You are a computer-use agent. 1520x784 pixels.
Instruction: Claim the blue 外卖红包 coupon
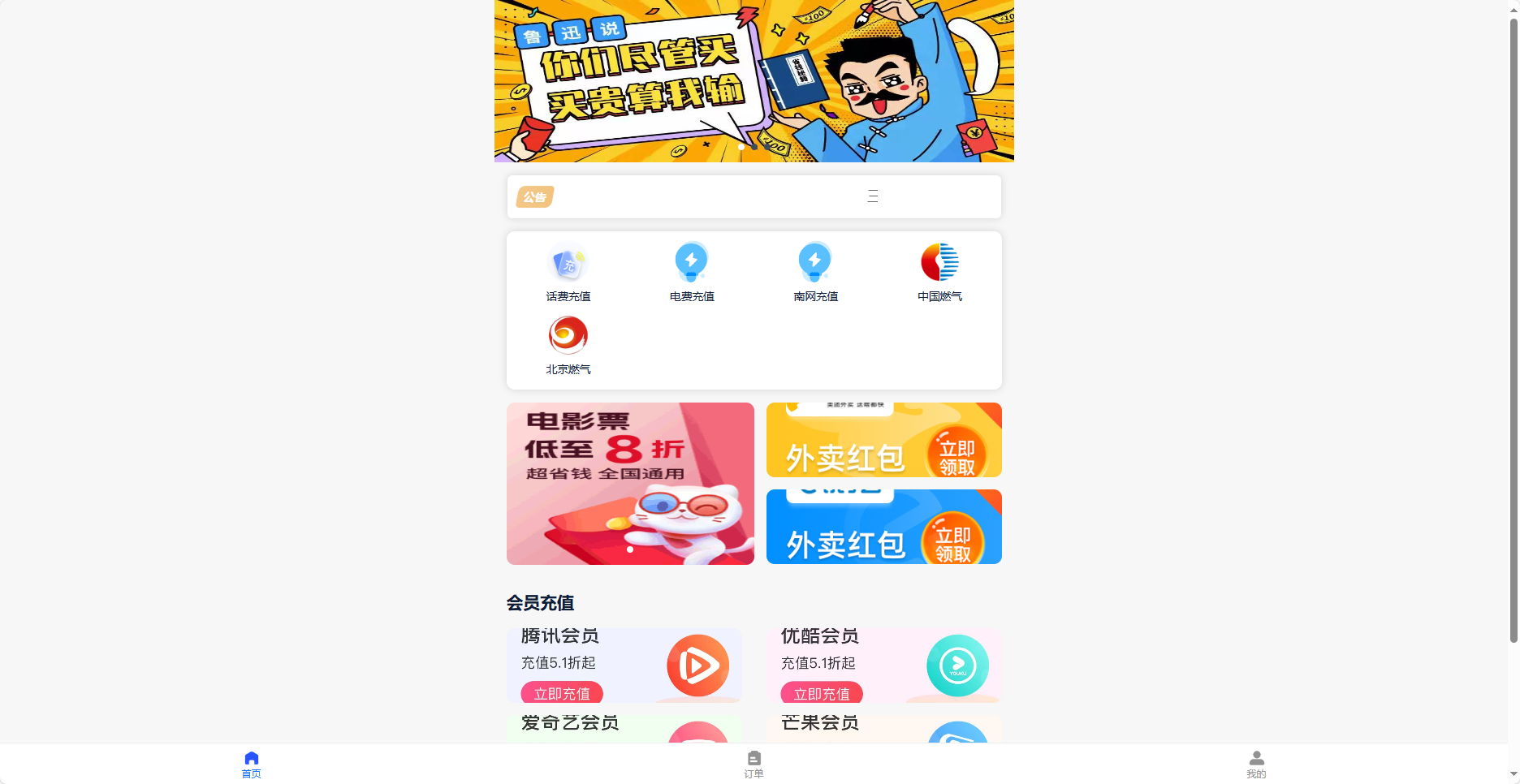pyautogui.click(x=883, y=527)
